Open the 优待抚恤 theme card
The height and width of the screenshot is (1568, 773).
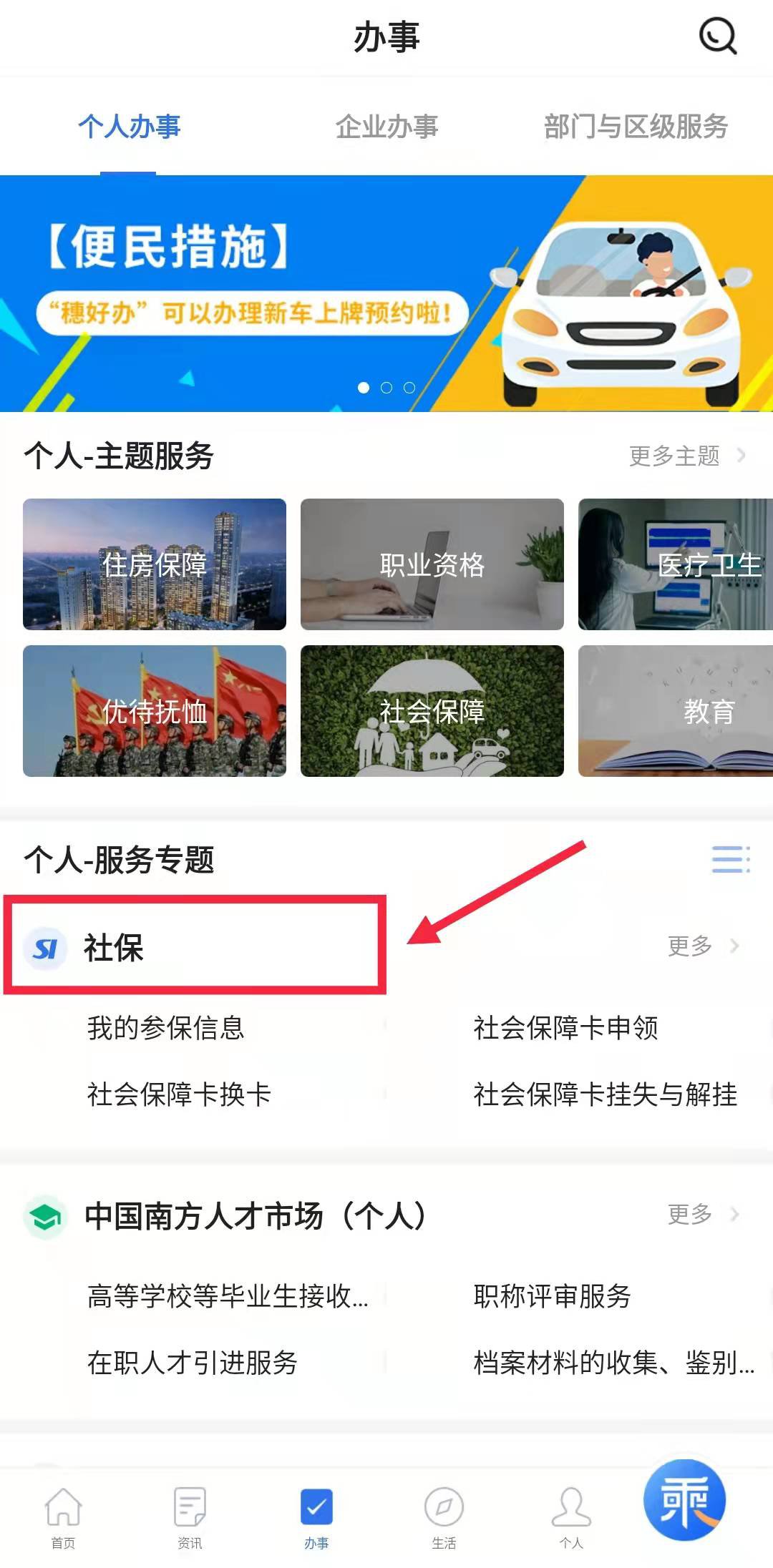155,711
